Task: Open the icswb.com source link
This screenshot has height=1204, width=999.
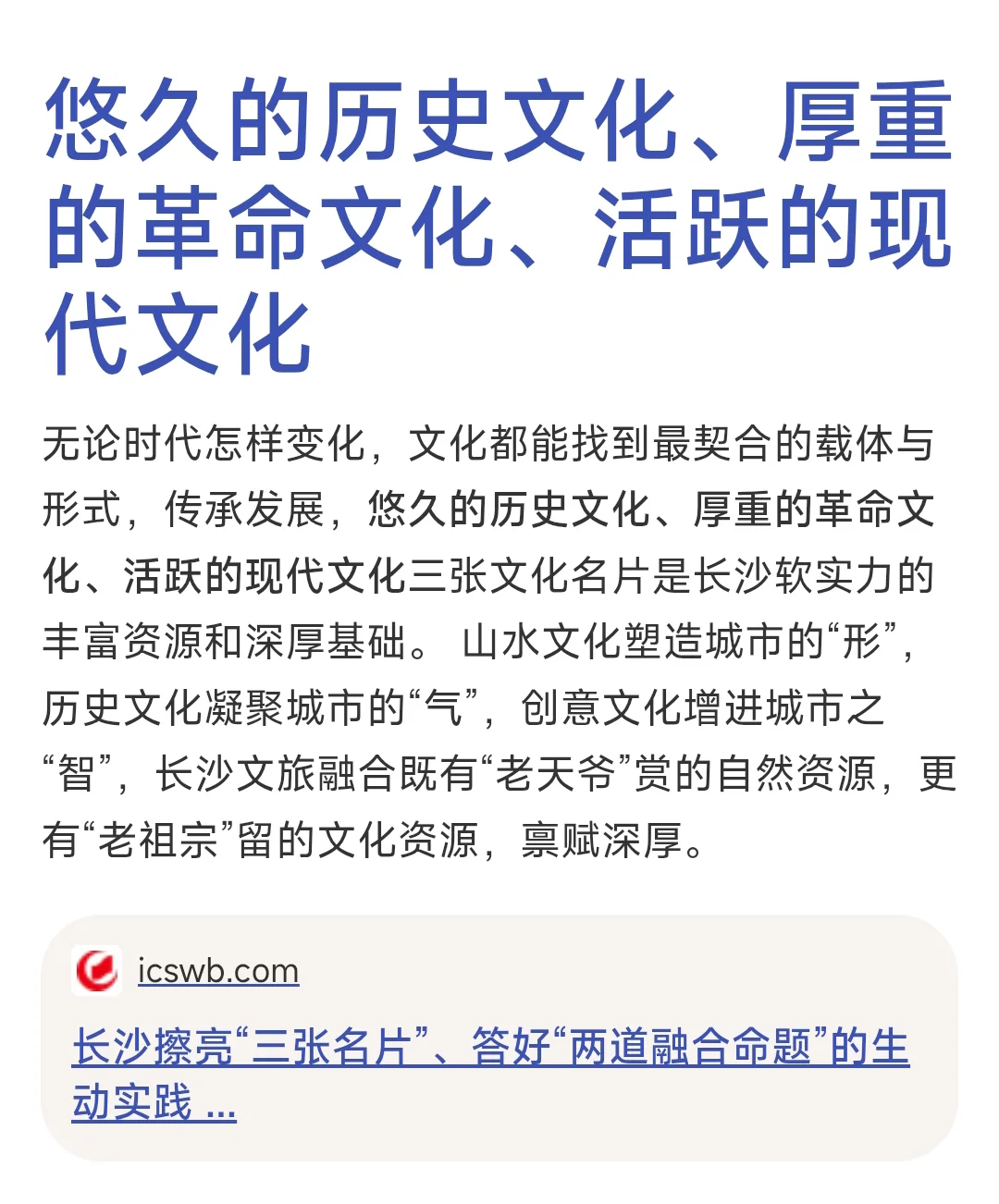Action: pyautogui.click(x=218, y=971)
